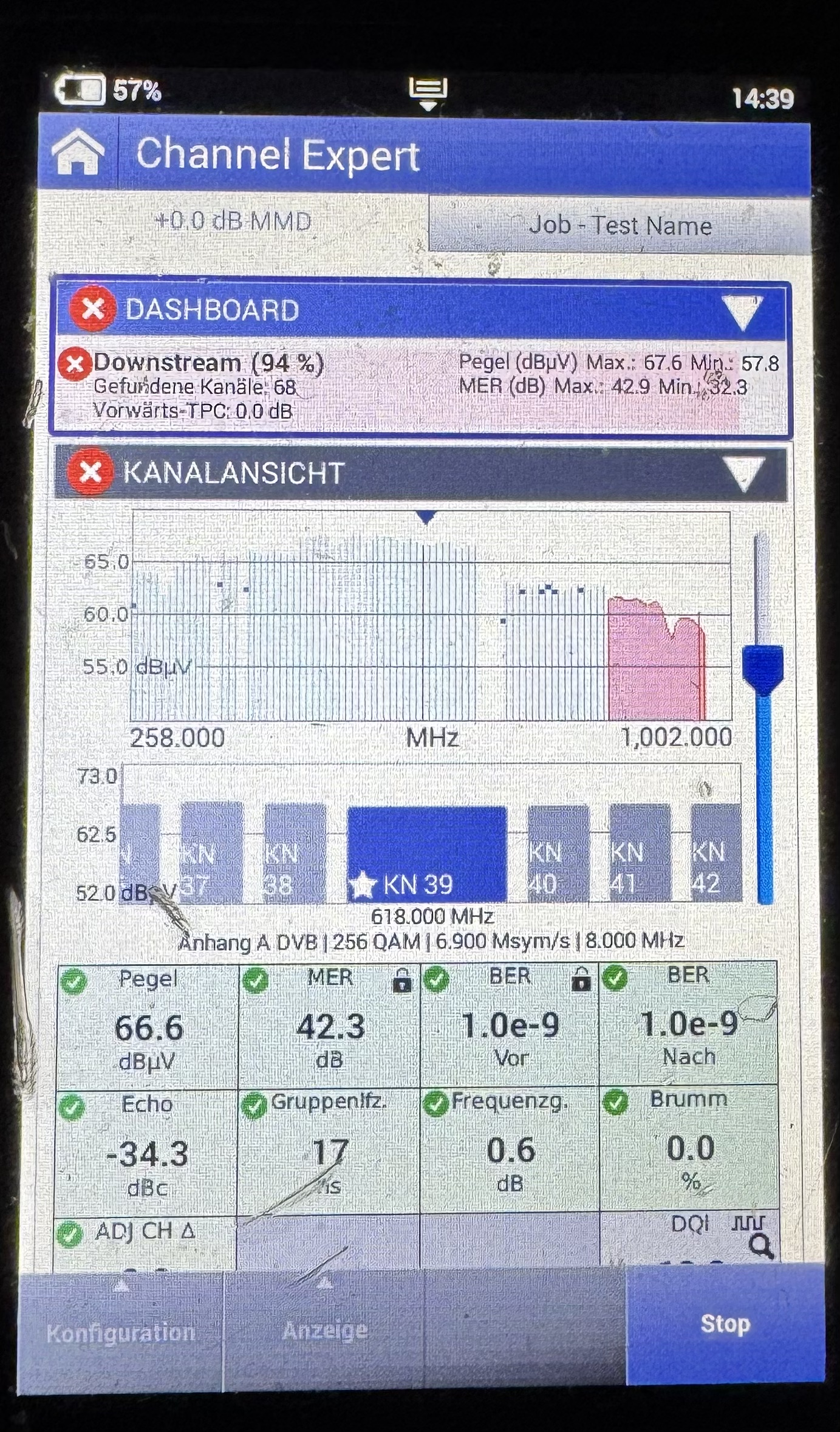This screenshot has height=1432, width=840.
Task: Open the DQI magnifier details
Action: 760,1245
